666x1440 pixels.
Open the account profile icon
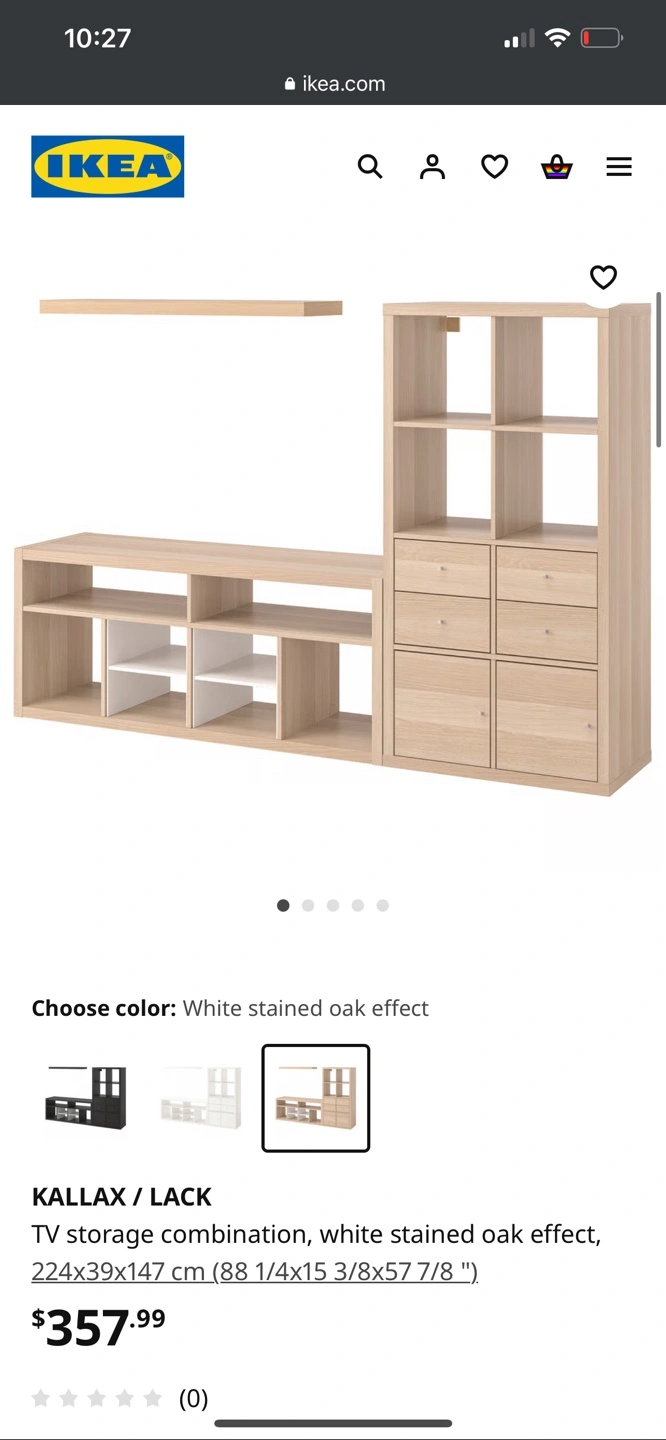pos(432,166)
